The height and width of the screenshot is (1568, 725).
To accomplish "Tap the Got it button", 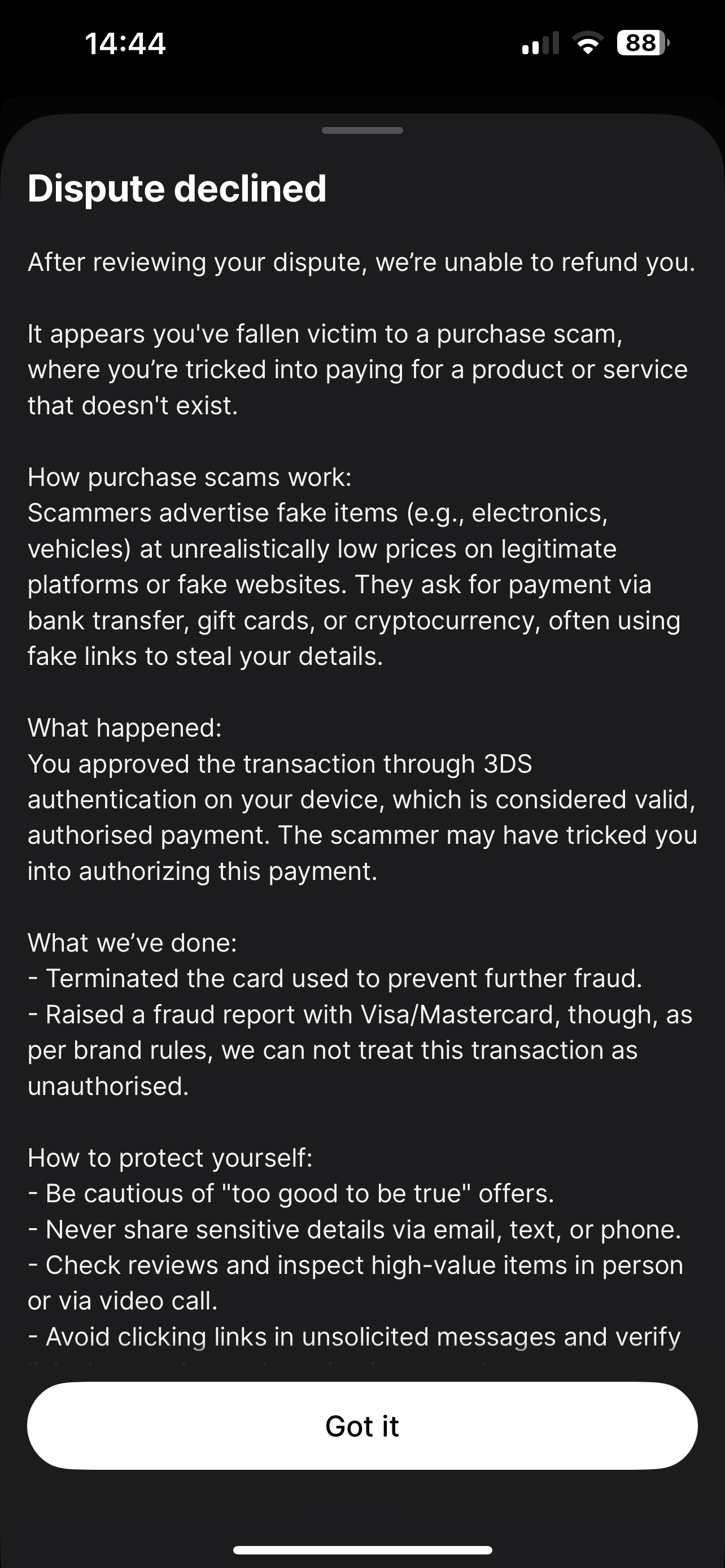I will click(362, 1426).
